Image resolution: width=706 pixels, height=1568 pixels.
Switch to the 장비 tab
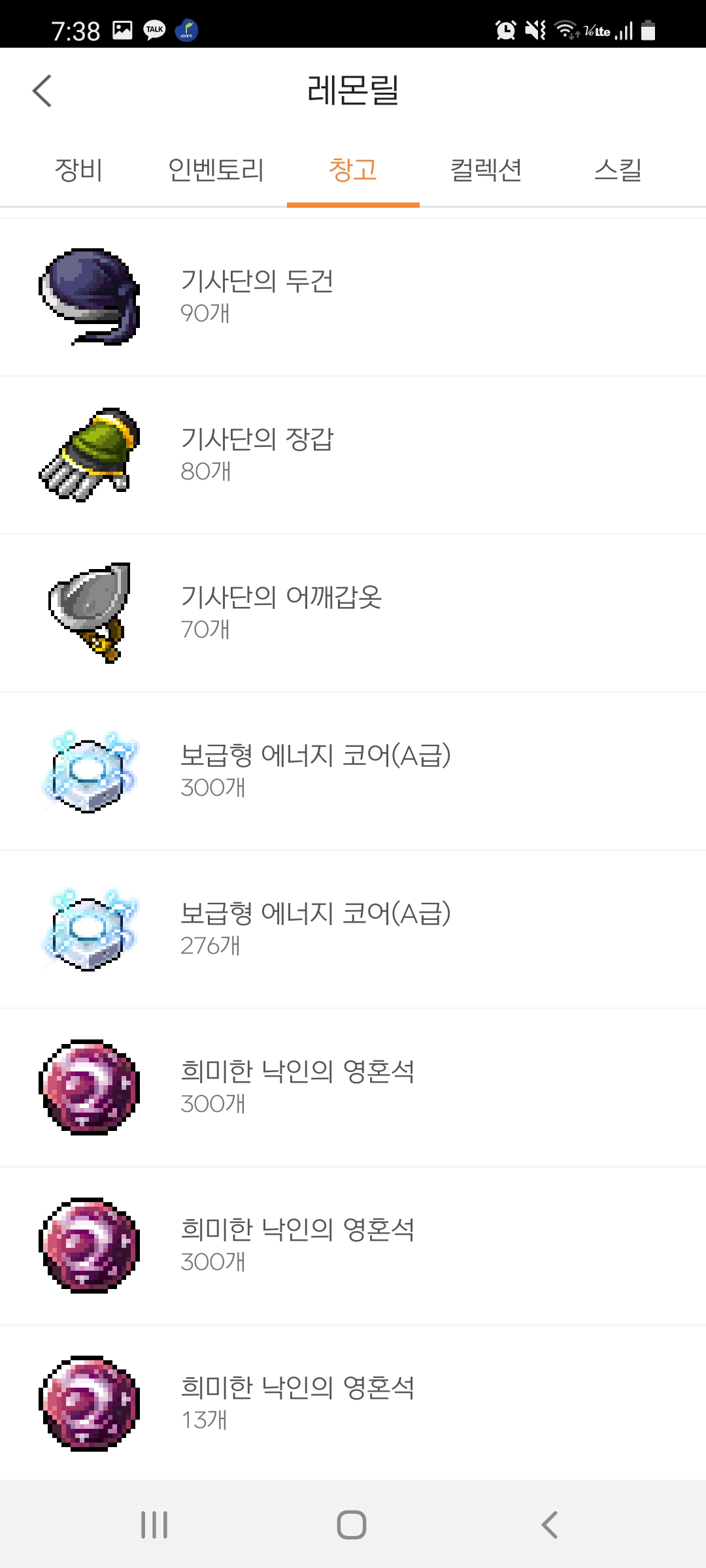tap(78, 171)
